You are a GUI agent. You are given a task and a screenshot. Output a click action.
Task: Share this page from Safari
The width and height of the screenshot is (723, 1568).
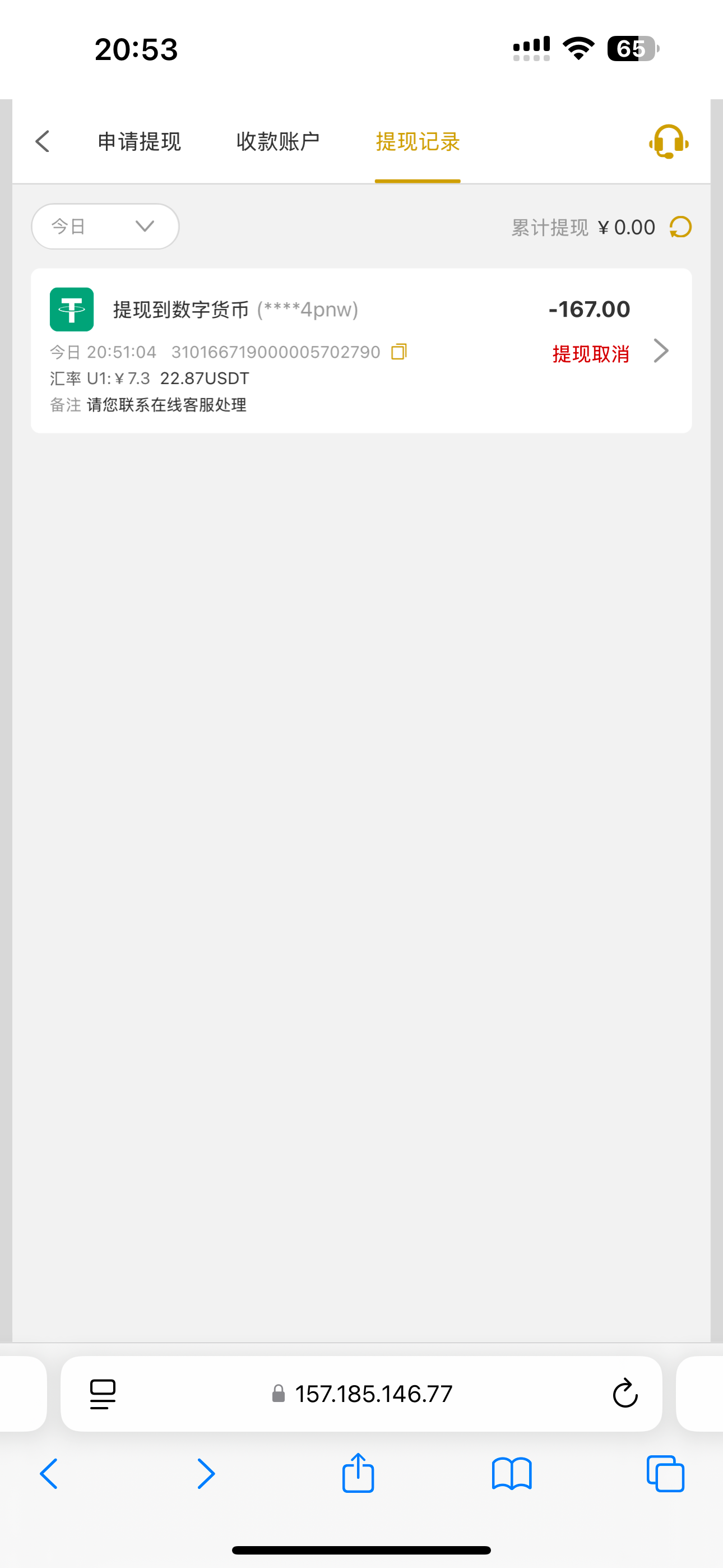pyautogui.click(x=358, y=1473)
